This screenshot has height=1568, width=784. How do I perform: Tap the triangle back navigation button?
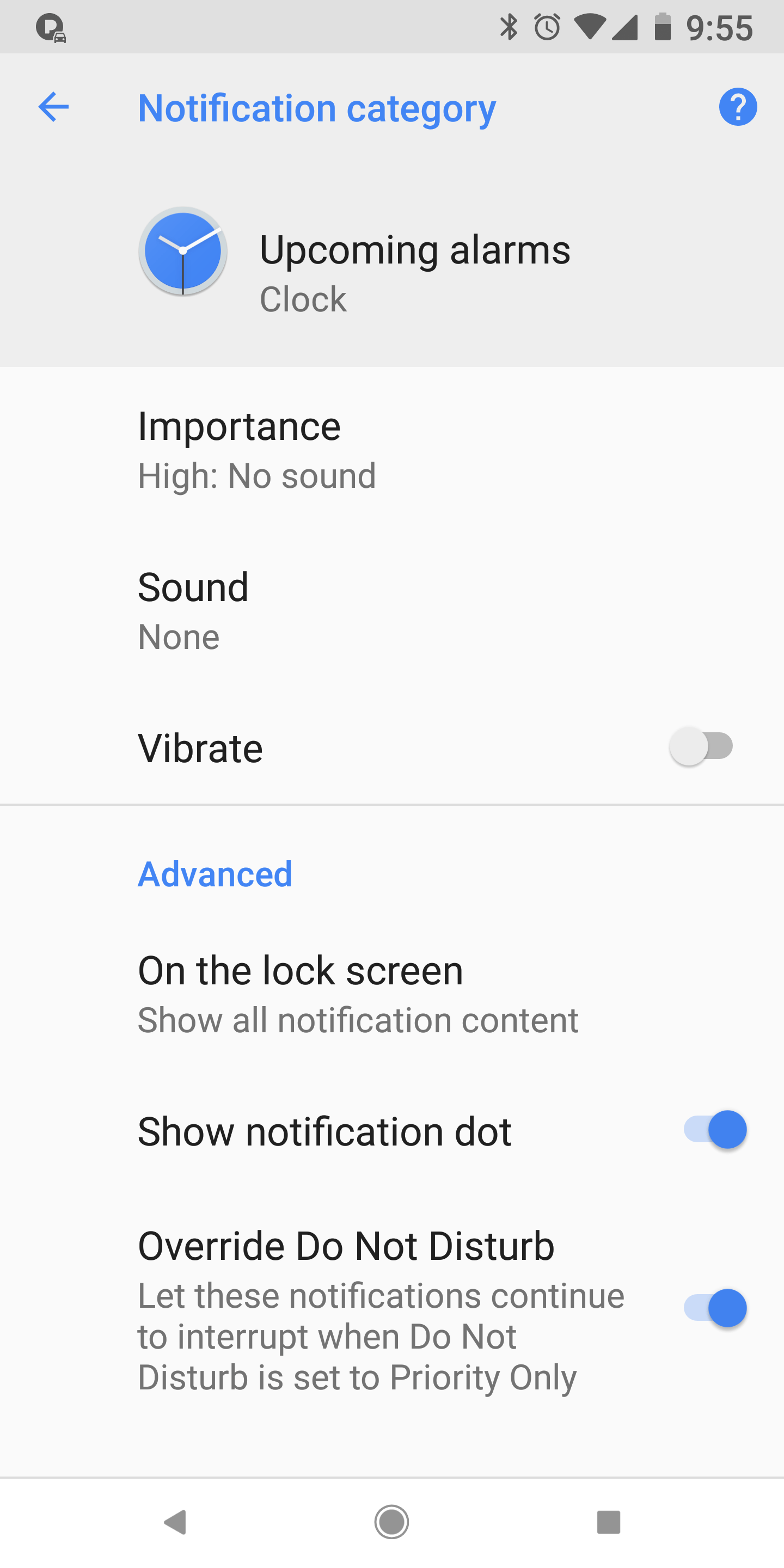point(175,1523)
